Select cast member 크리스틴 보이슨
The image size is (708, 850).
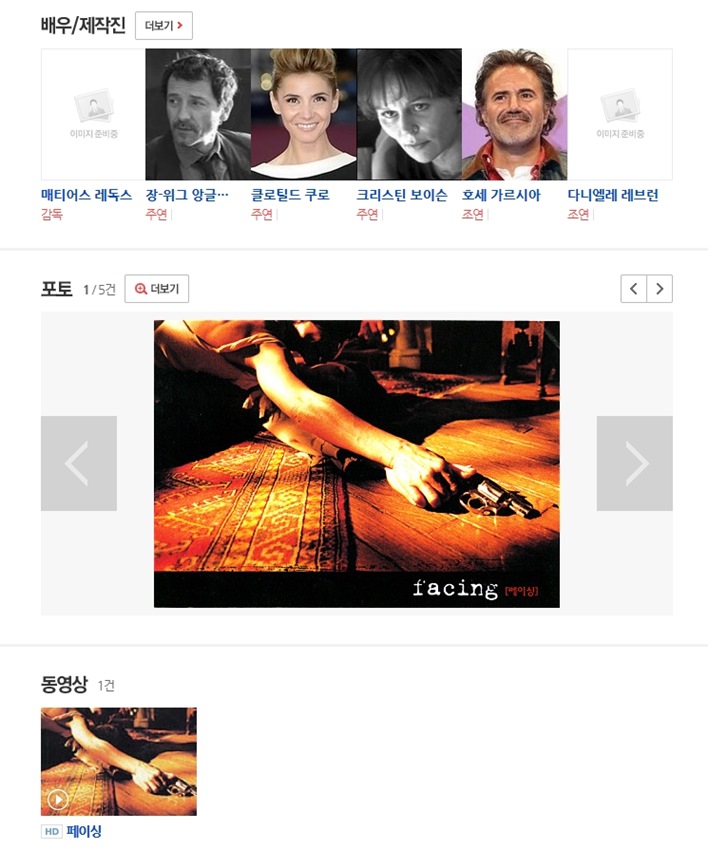point(402,196)
